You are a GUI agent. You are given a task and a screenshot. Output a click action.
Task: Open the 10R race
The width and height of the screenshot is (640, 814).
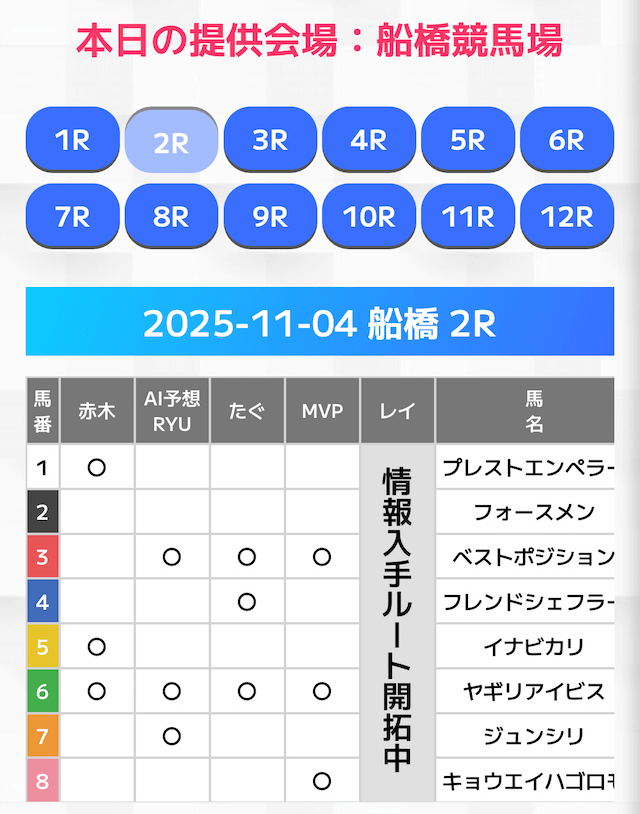pos(369,215)
